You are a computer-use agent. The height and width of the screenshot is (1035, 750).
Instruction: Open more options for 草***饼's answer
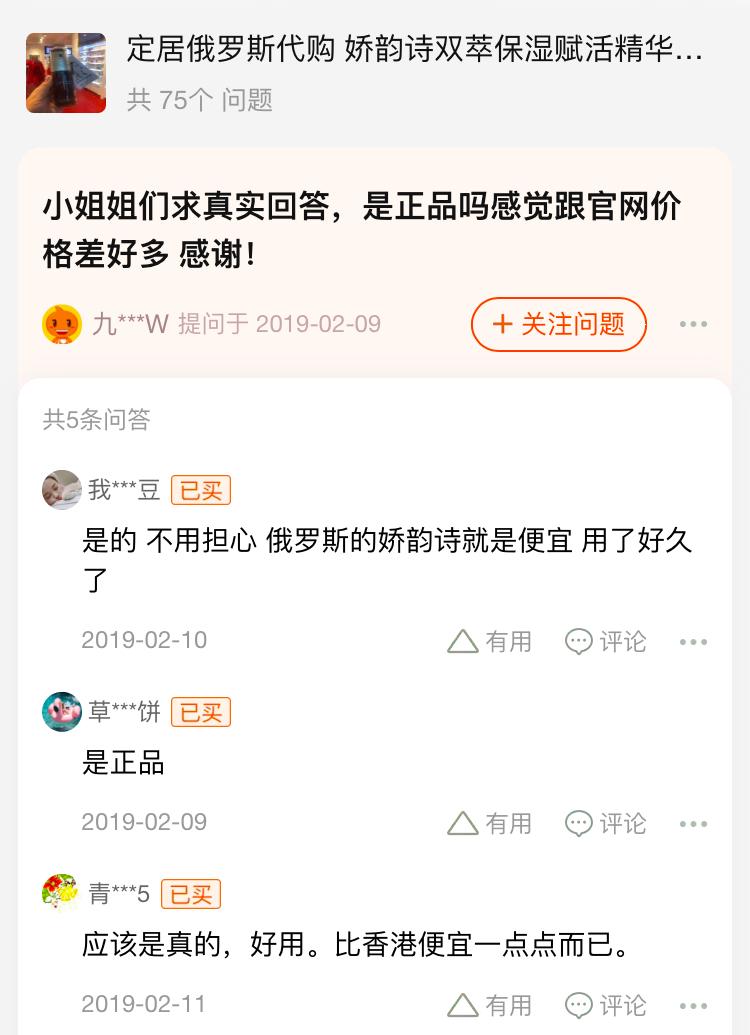coord(693,824)
